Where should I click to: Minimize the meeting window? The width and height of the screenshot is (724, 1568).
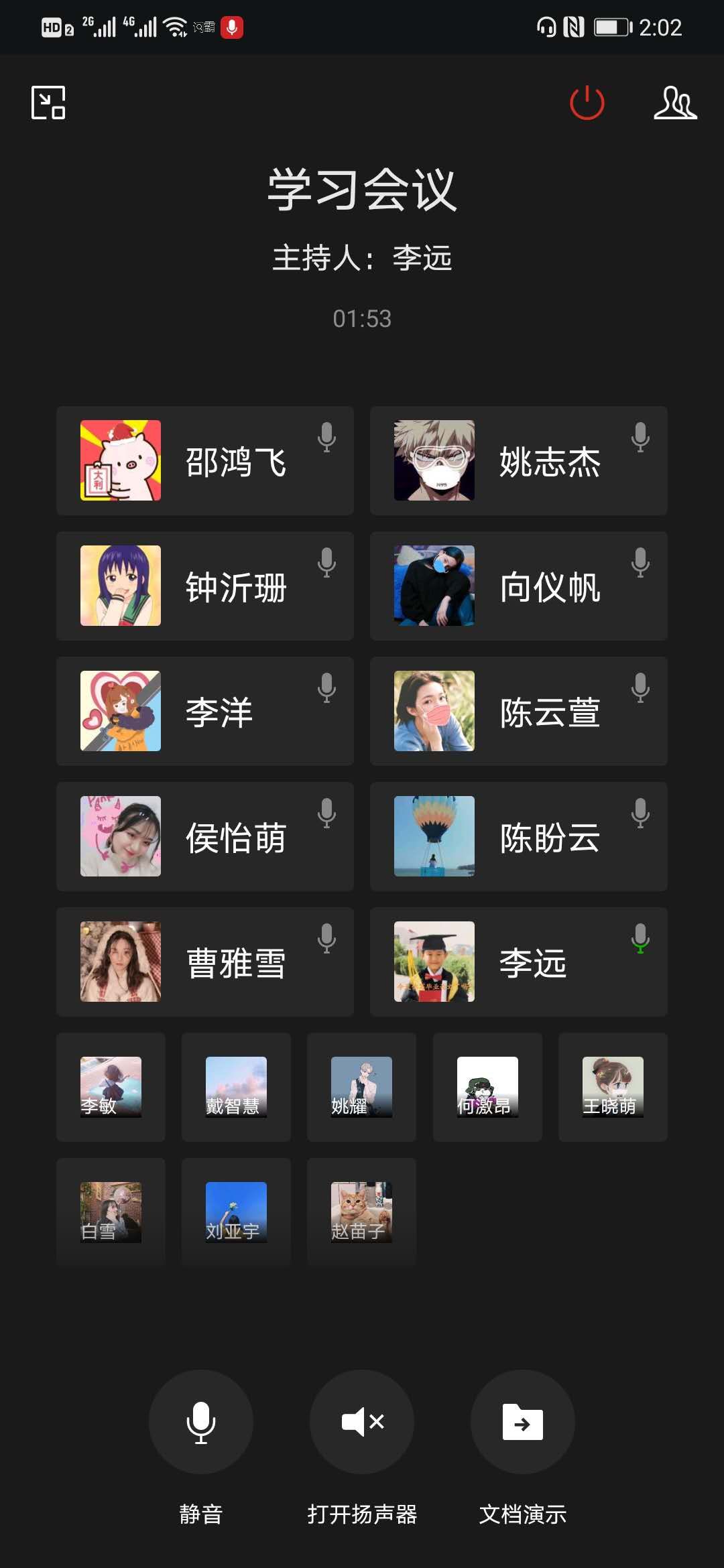(48, 103)
